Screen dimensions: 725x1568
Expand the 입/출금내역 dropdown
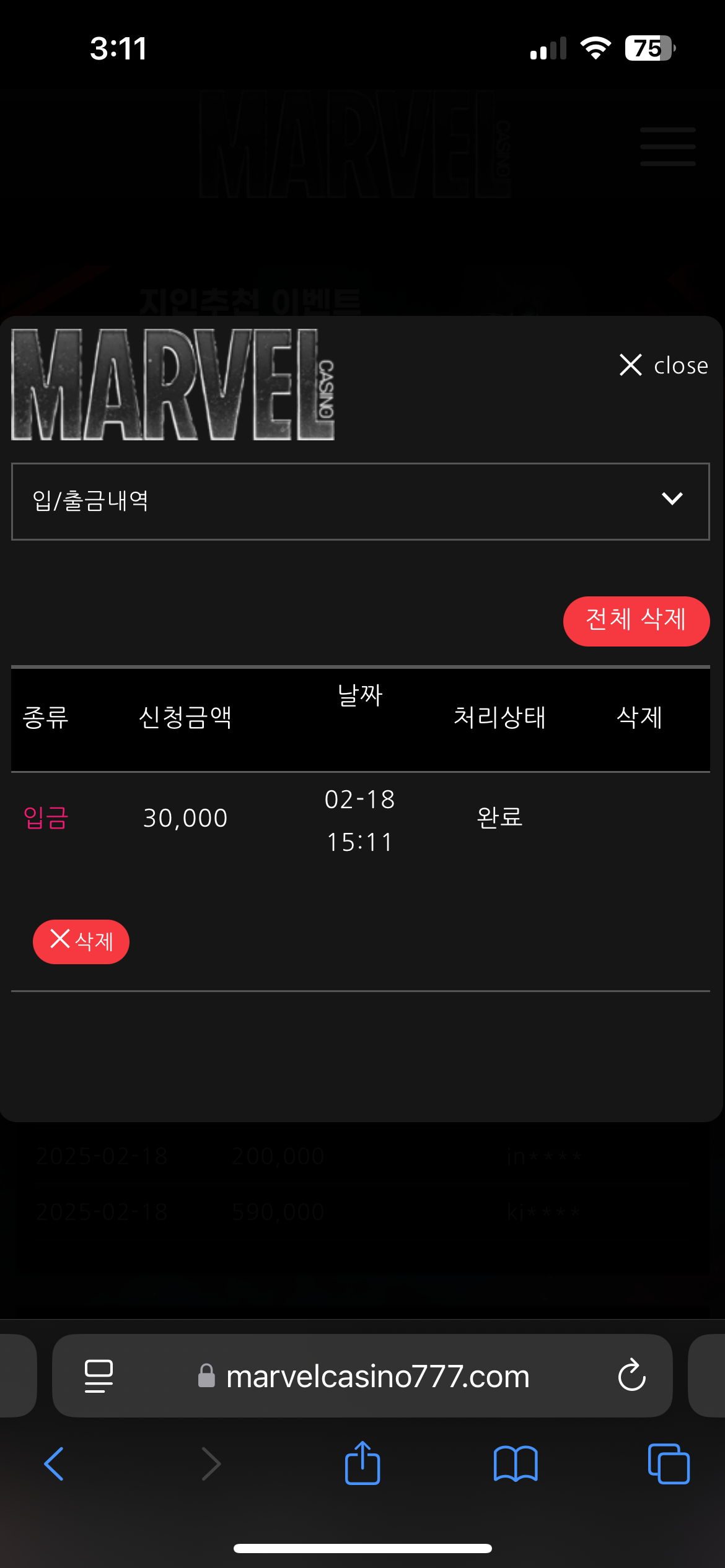click(x=360, y=501)
